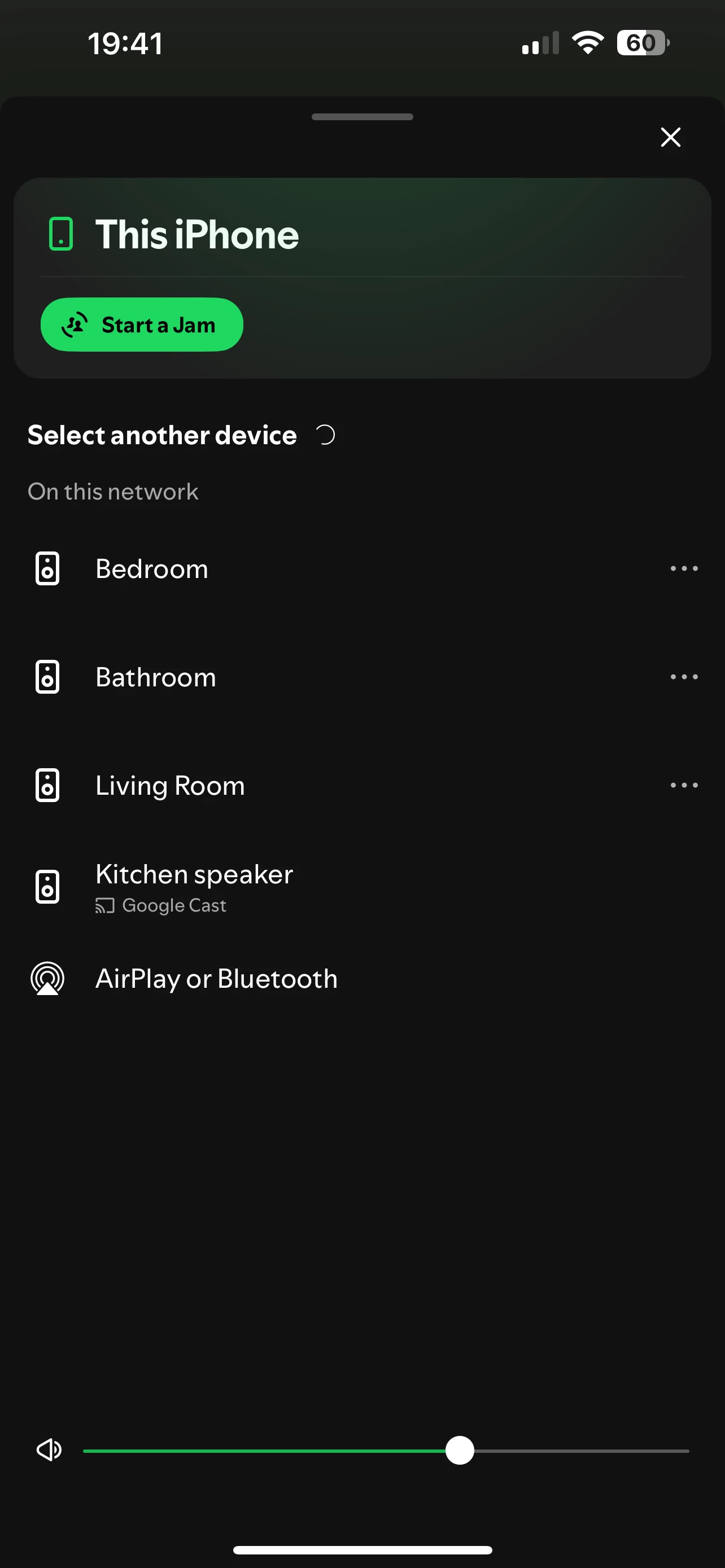Start a Jam session
This screenshot has height=1568, width=725.
pos(142,325)
